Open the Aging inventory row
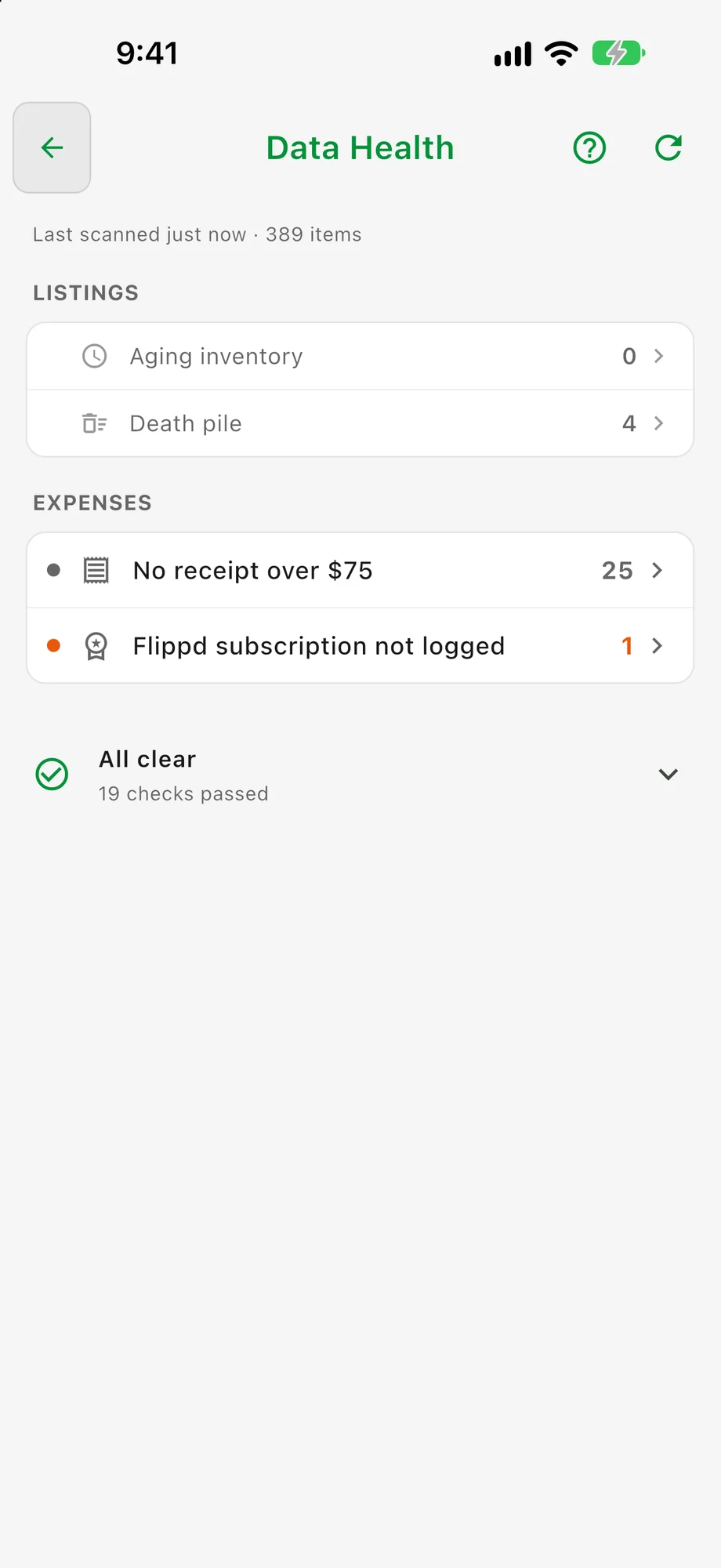The height and width of the screenshot is (1568, 721). coord(360,357)
